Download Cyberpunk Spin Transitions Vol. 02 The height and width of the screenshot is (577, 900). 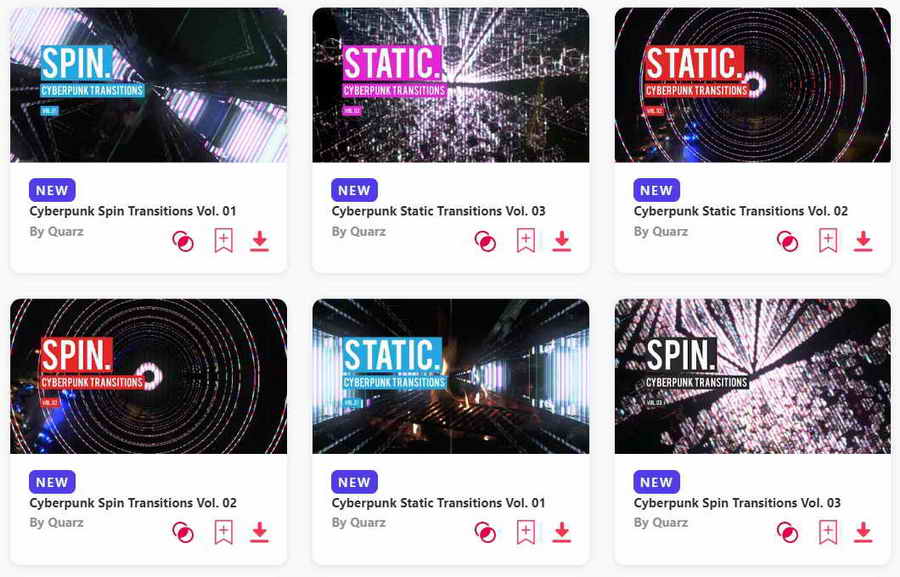tap(259, 532)
